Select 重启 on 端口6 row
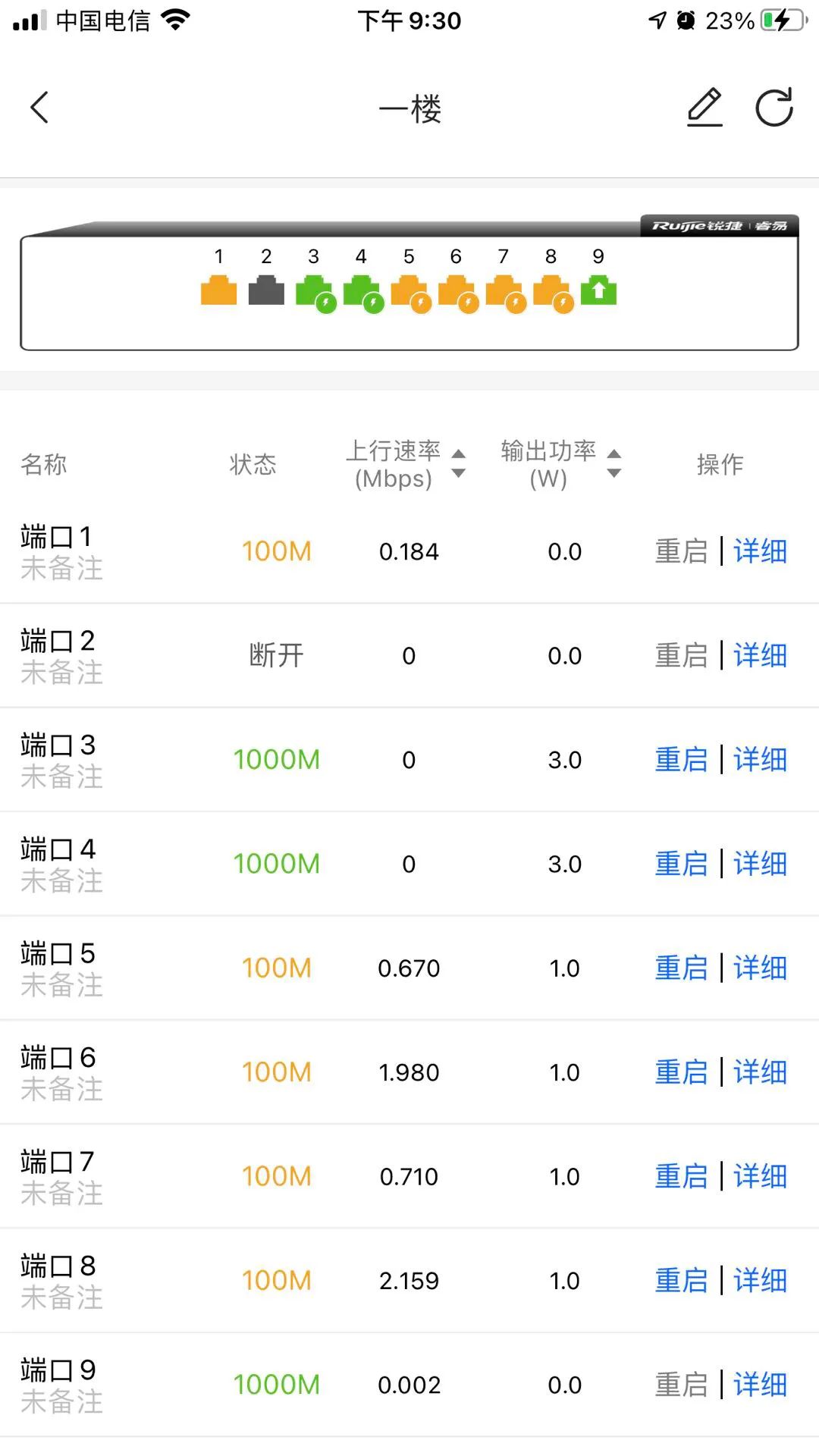The width and height of the screenshot is (819, 1456). coord(681,1072)
